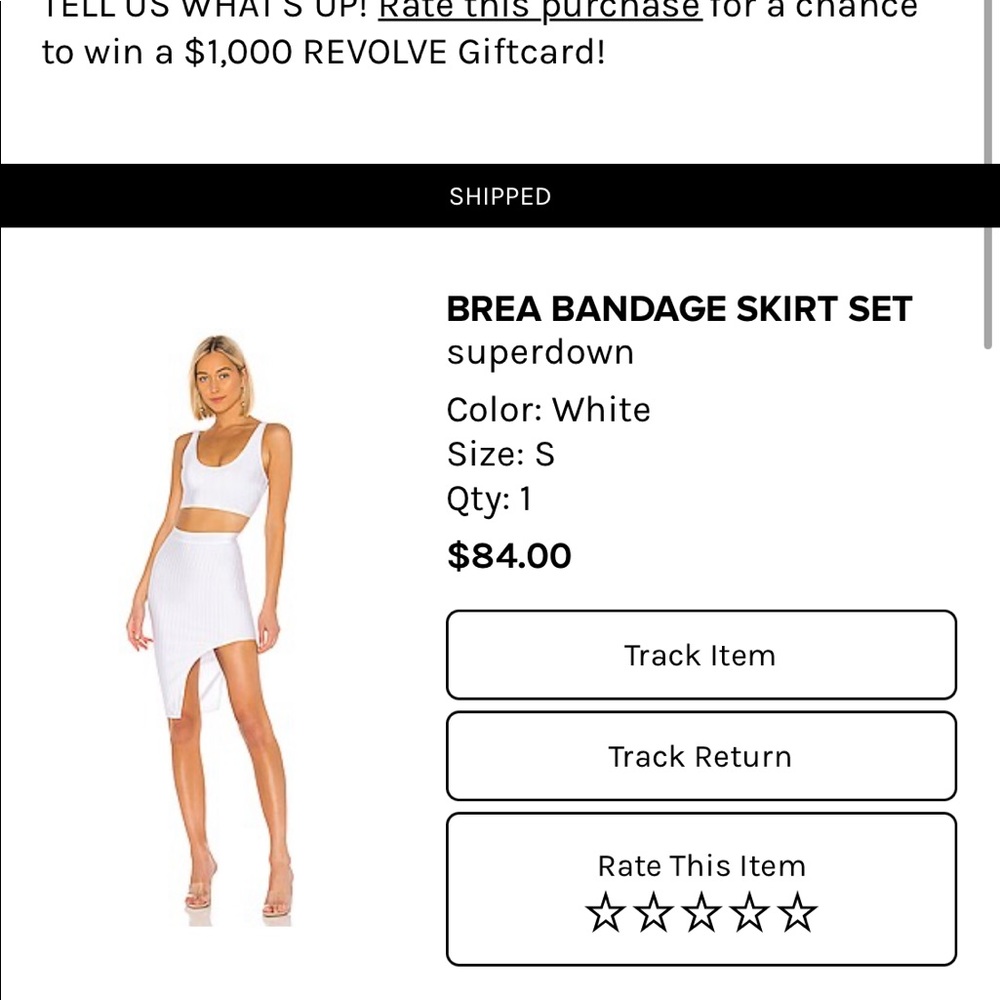Tap the Track Item button

(x=700, y=655)
